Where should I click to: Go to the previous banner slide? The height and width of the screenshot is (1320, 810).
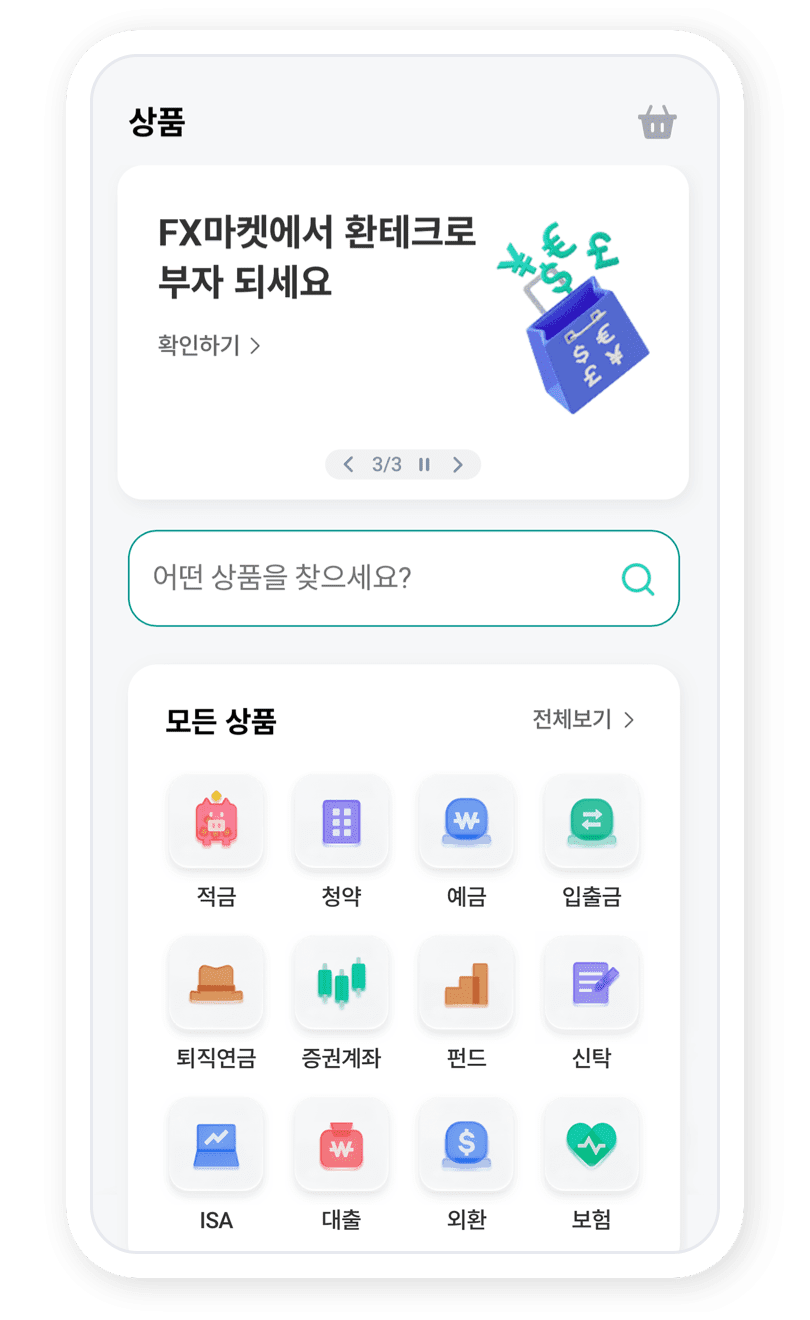(x=348, y=464)
